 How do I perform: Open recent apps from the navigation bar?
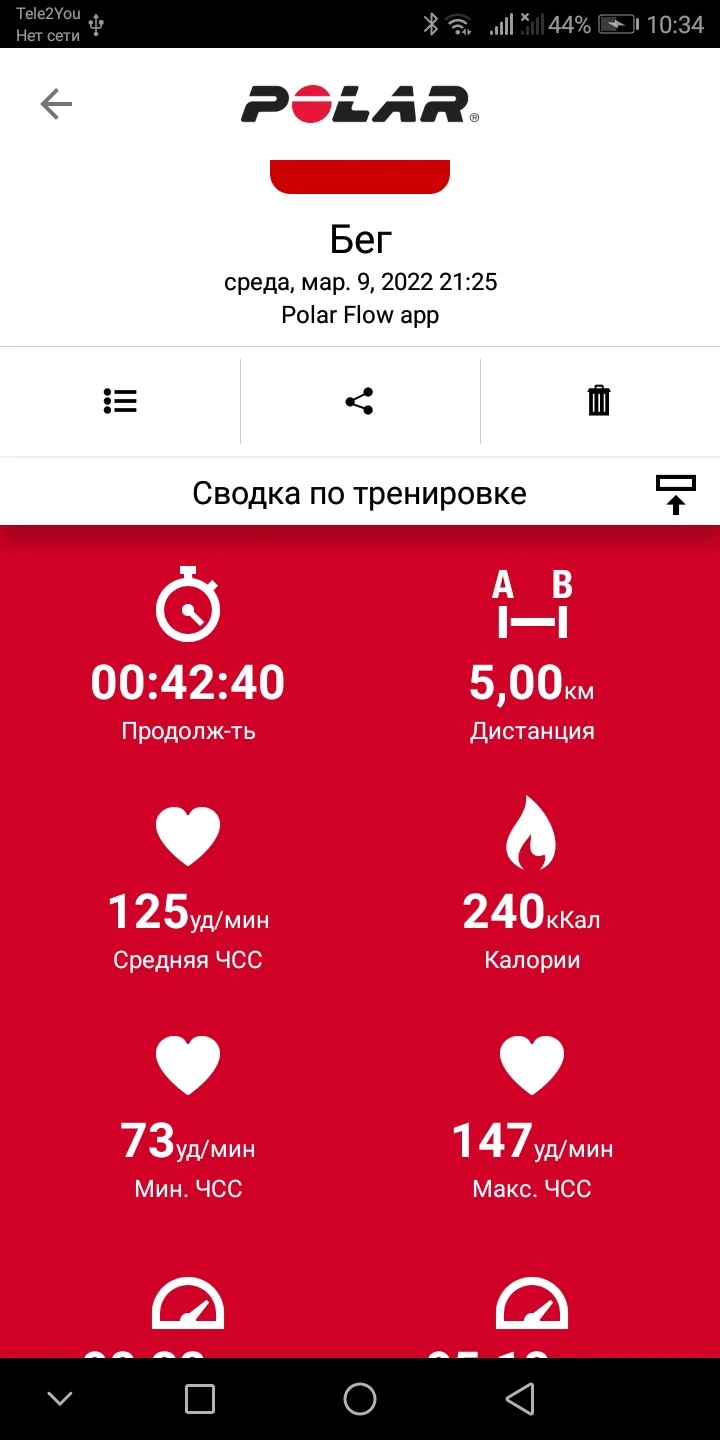pyautogui.click(x=200, y=1399)
